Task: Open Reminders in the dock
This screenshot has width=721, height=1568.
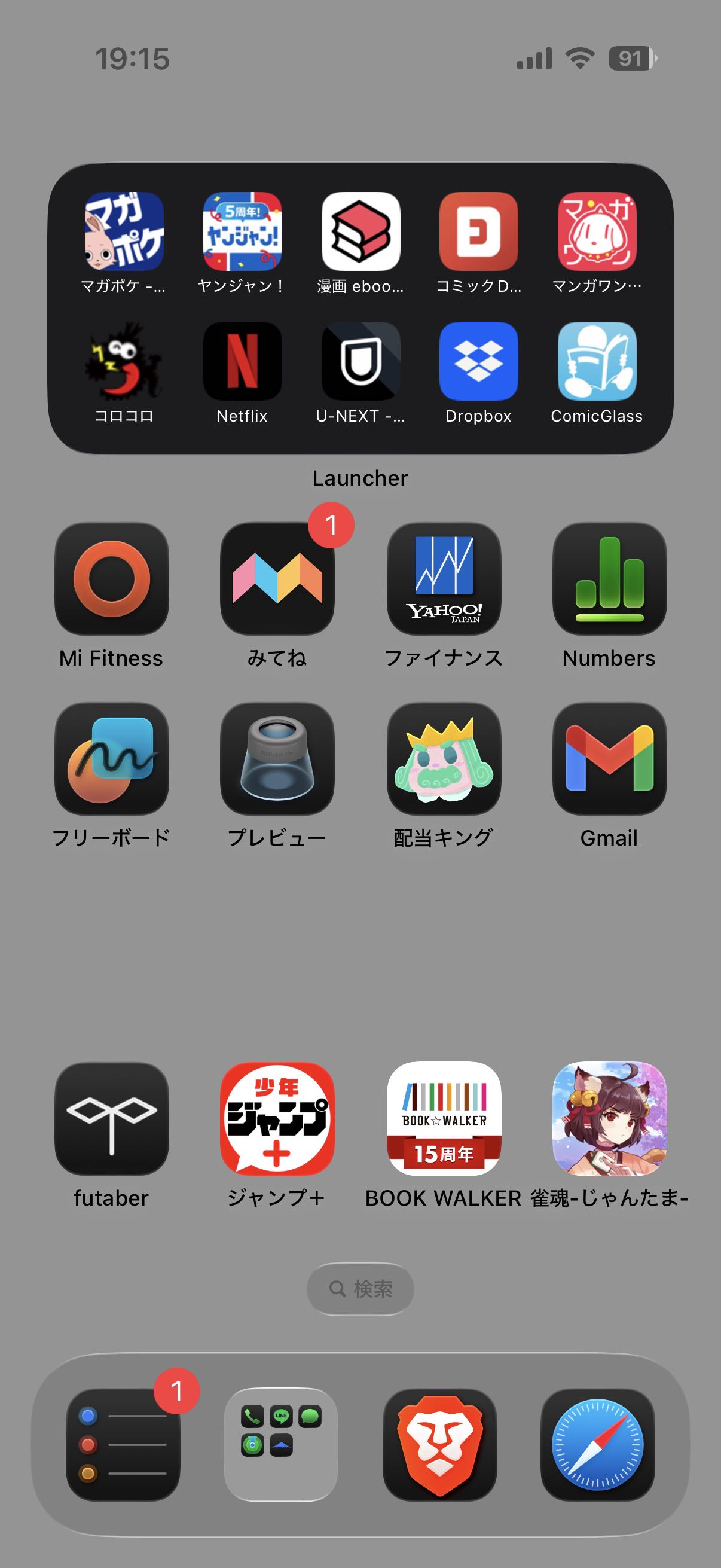Action: 123,1444
